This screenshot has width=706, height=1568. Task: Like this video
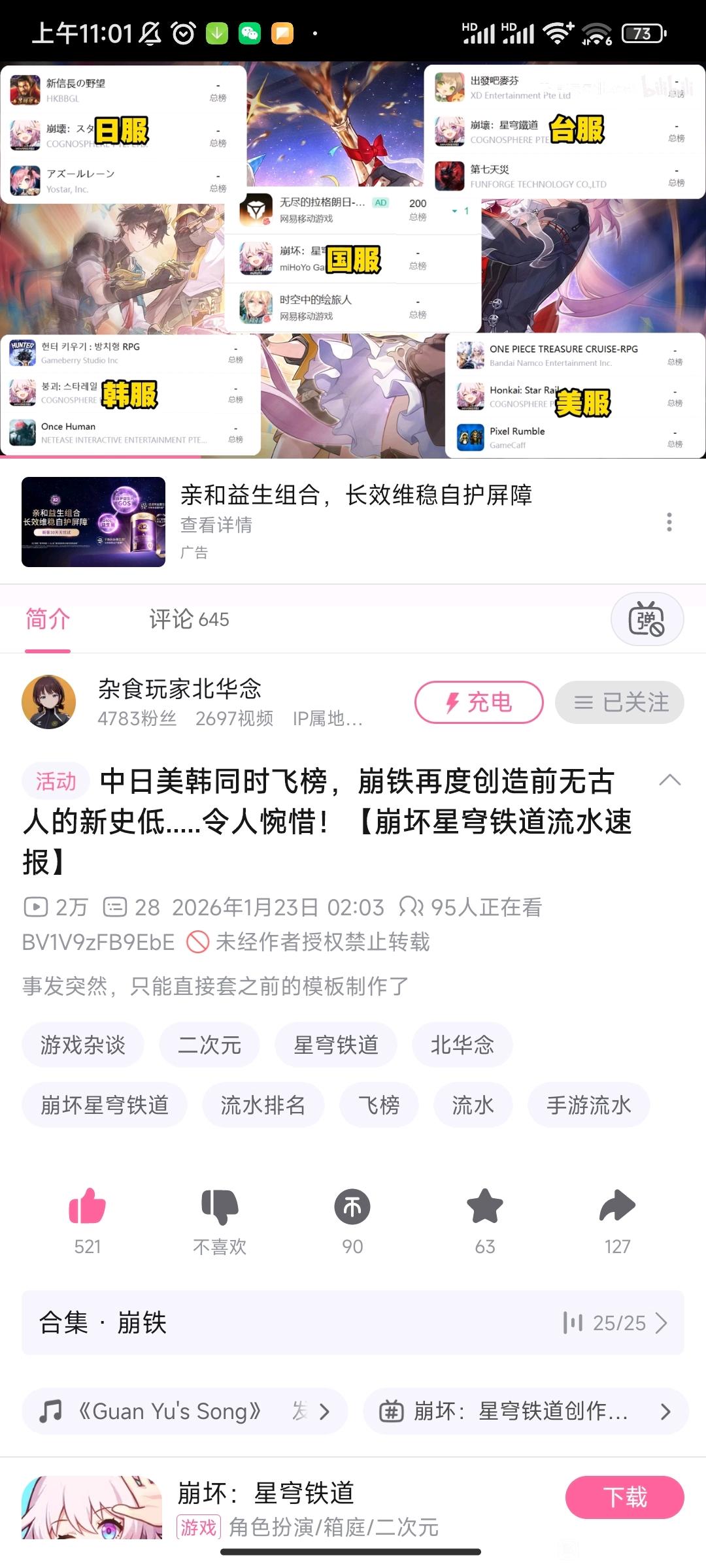tap(88, 1207)
